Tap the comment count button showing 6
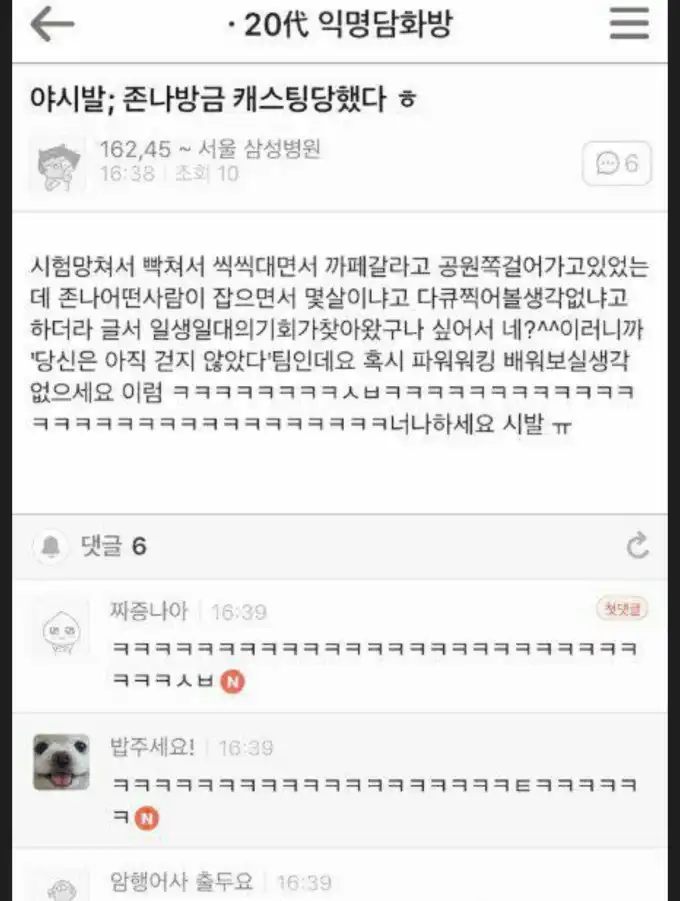The image size is (680, 901). point(617,164)
